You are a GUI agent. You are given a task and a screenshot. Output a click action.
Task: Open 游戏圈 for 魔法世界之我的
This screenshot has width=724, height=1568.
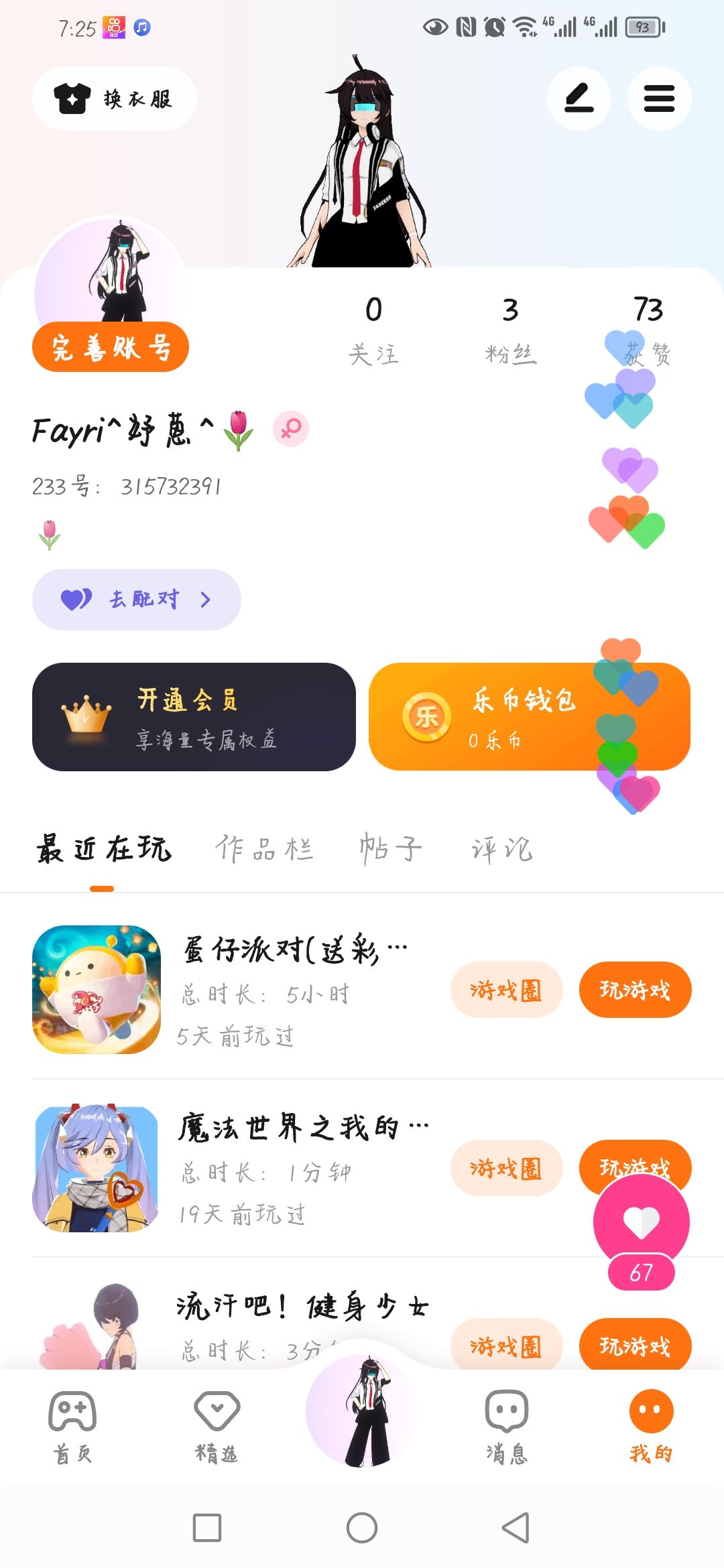(x=506, y=1168)
